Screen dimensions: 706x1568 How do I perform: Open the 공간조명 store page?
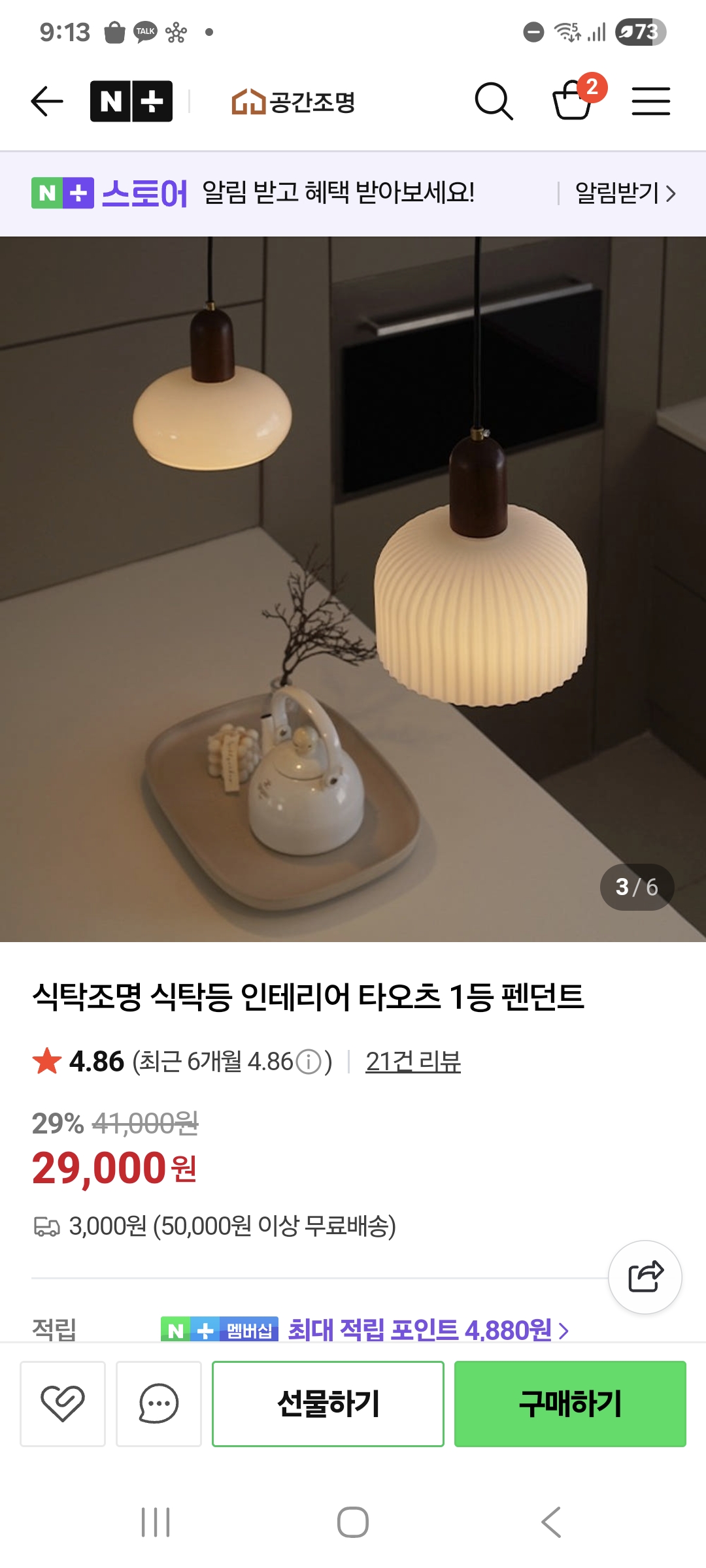[x=294, y=102]
